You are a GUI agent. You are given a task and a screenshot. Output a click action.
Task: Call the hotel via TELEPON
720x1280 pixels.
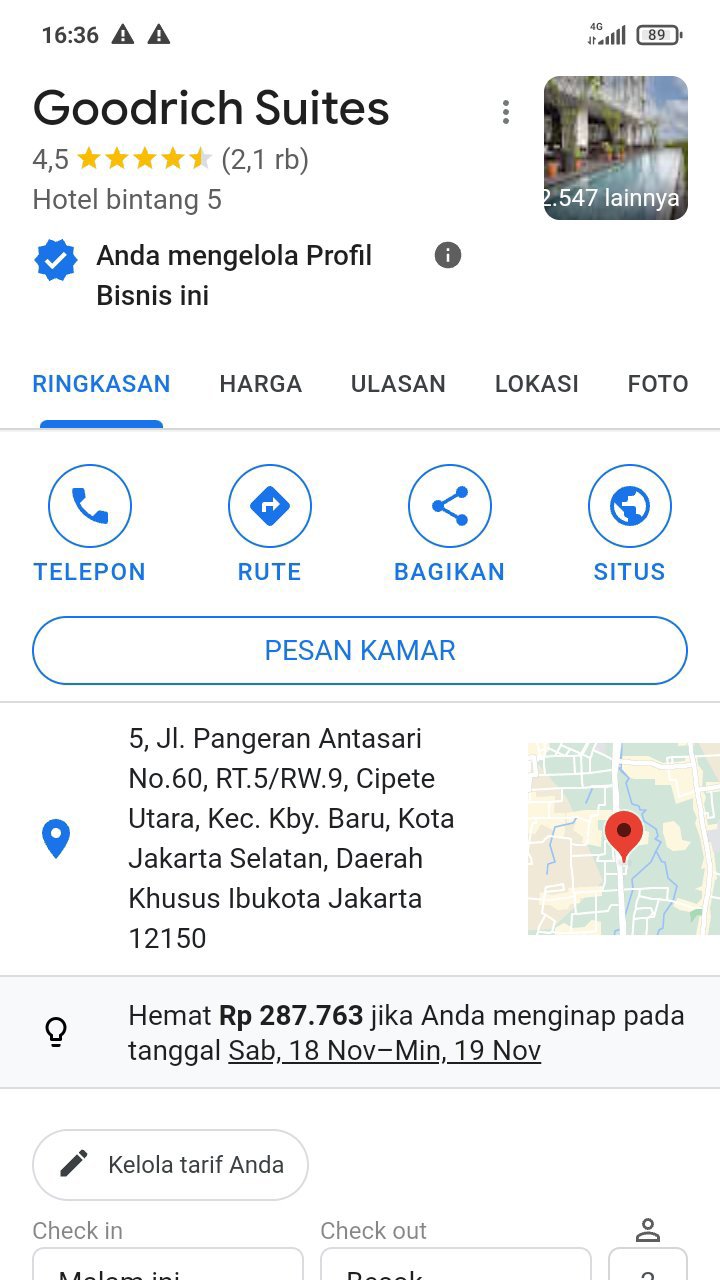(x=90, y=507)
